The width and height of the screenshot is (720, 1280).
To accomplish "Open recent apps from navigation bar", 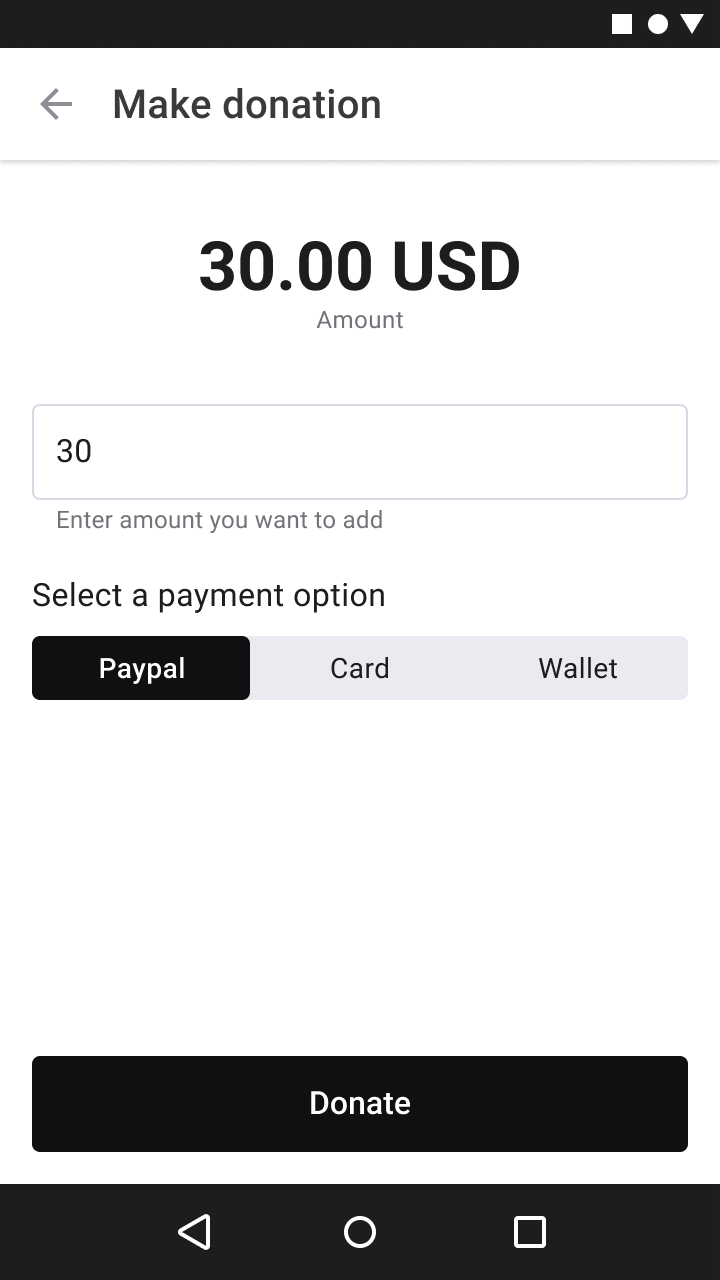I will click(x=529, y=1232).
